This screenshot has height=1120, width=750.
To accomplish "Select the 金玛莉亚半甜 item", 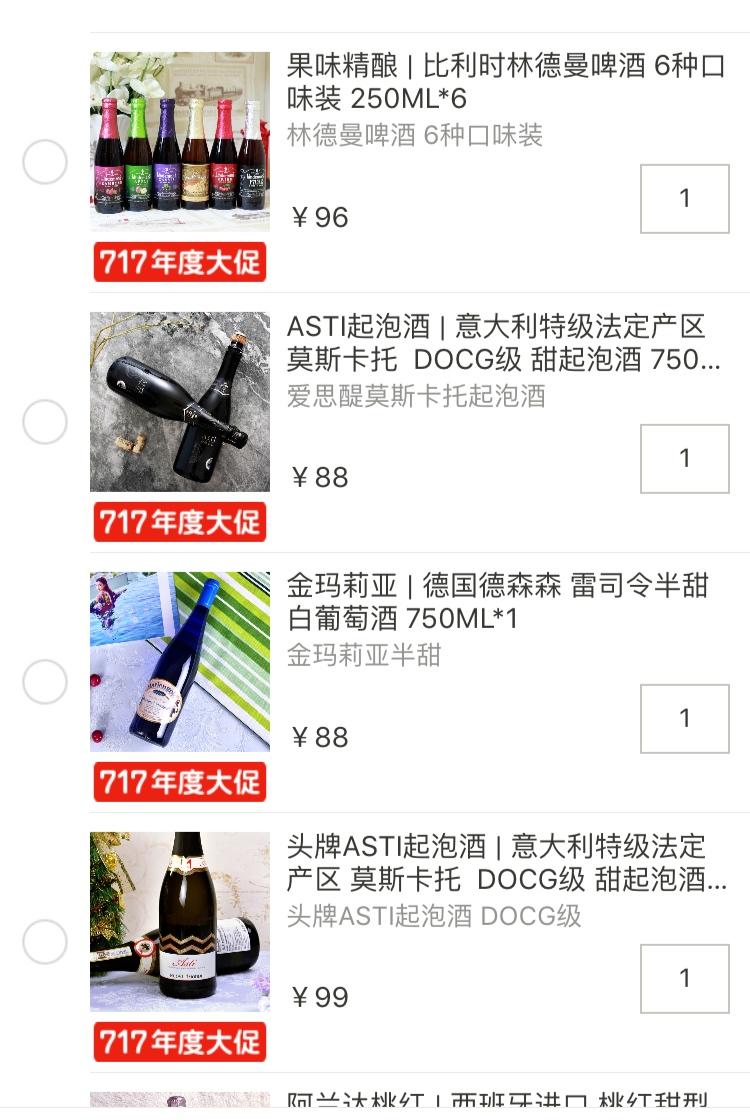I will tap(45, 683).
